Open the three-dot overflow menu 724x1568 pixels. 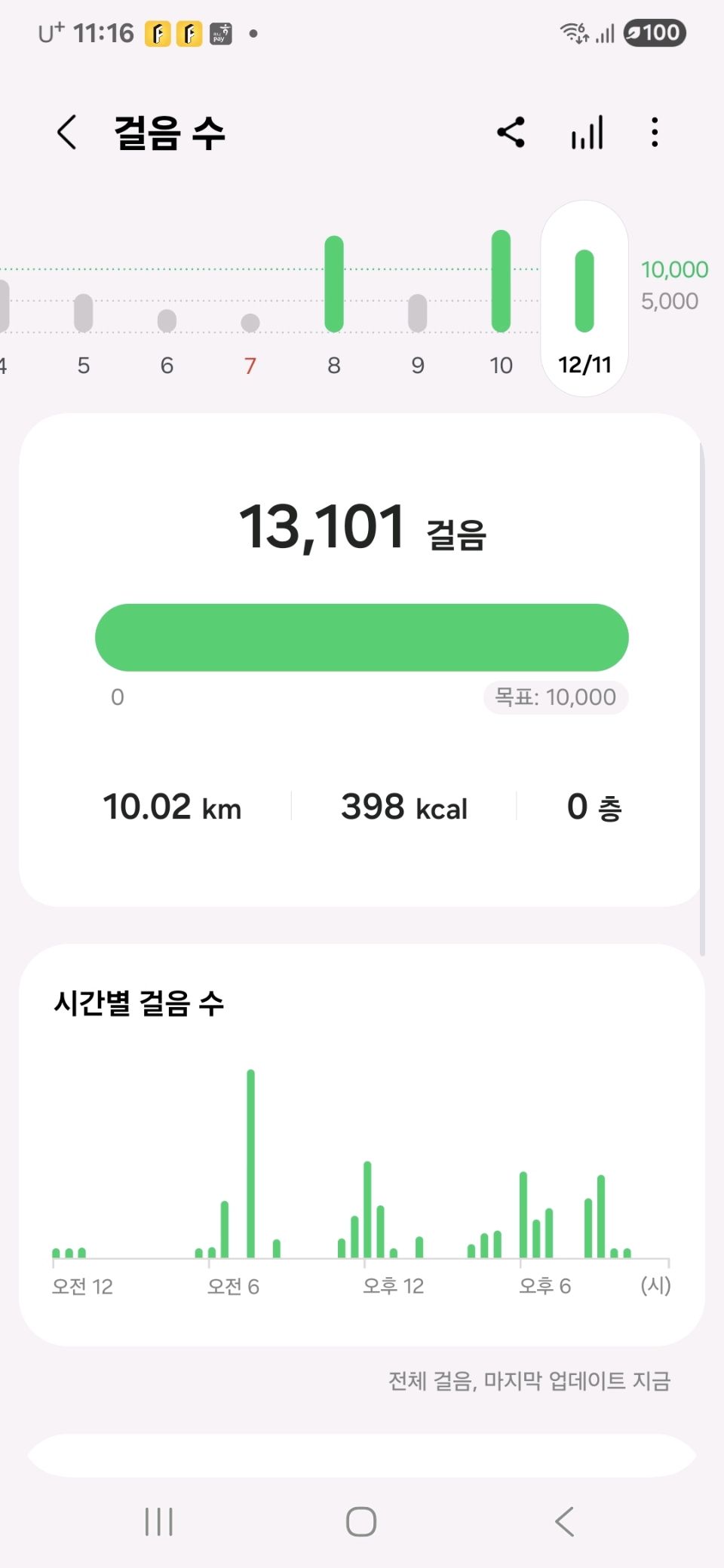(x=655, y=133)
